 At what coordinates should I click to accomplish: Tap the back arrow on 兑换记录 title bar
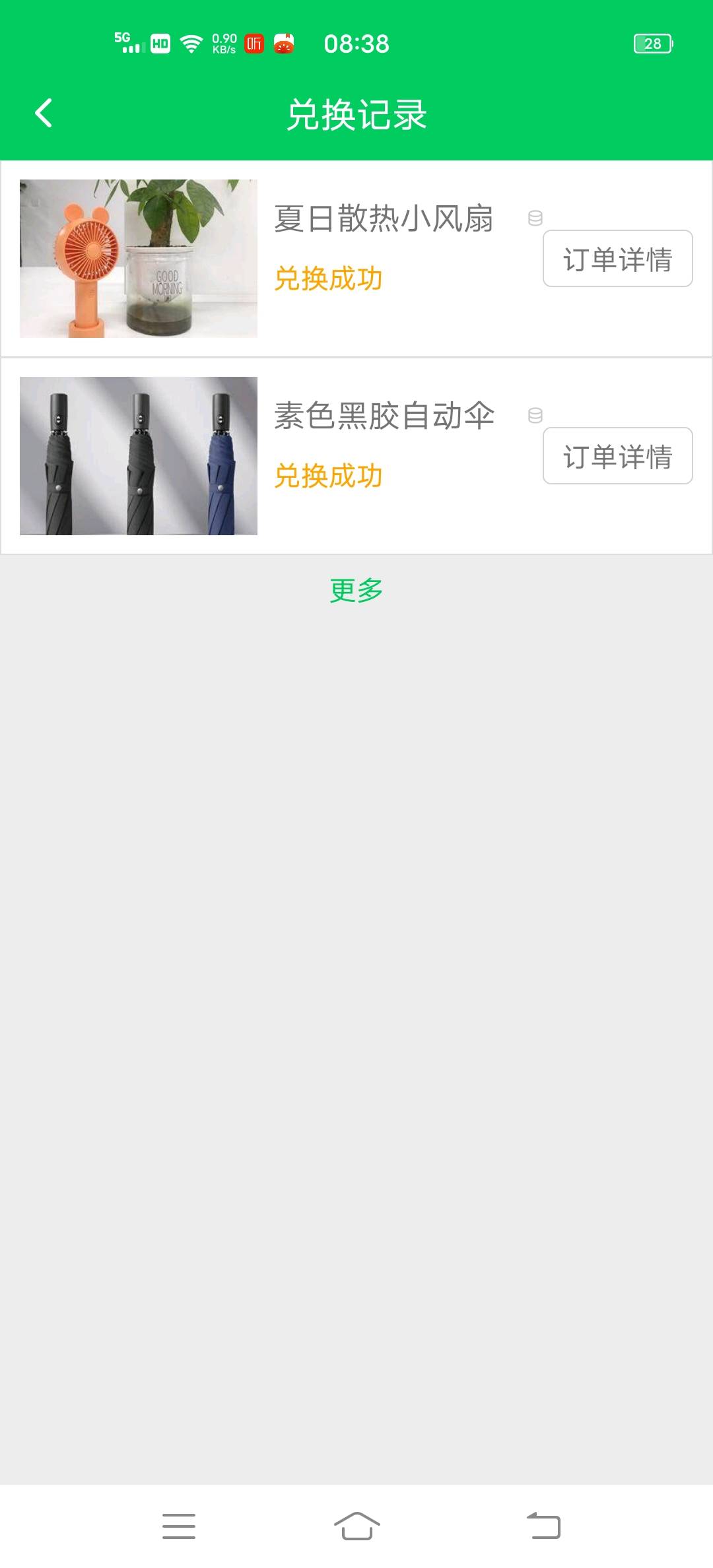(44, 112)
